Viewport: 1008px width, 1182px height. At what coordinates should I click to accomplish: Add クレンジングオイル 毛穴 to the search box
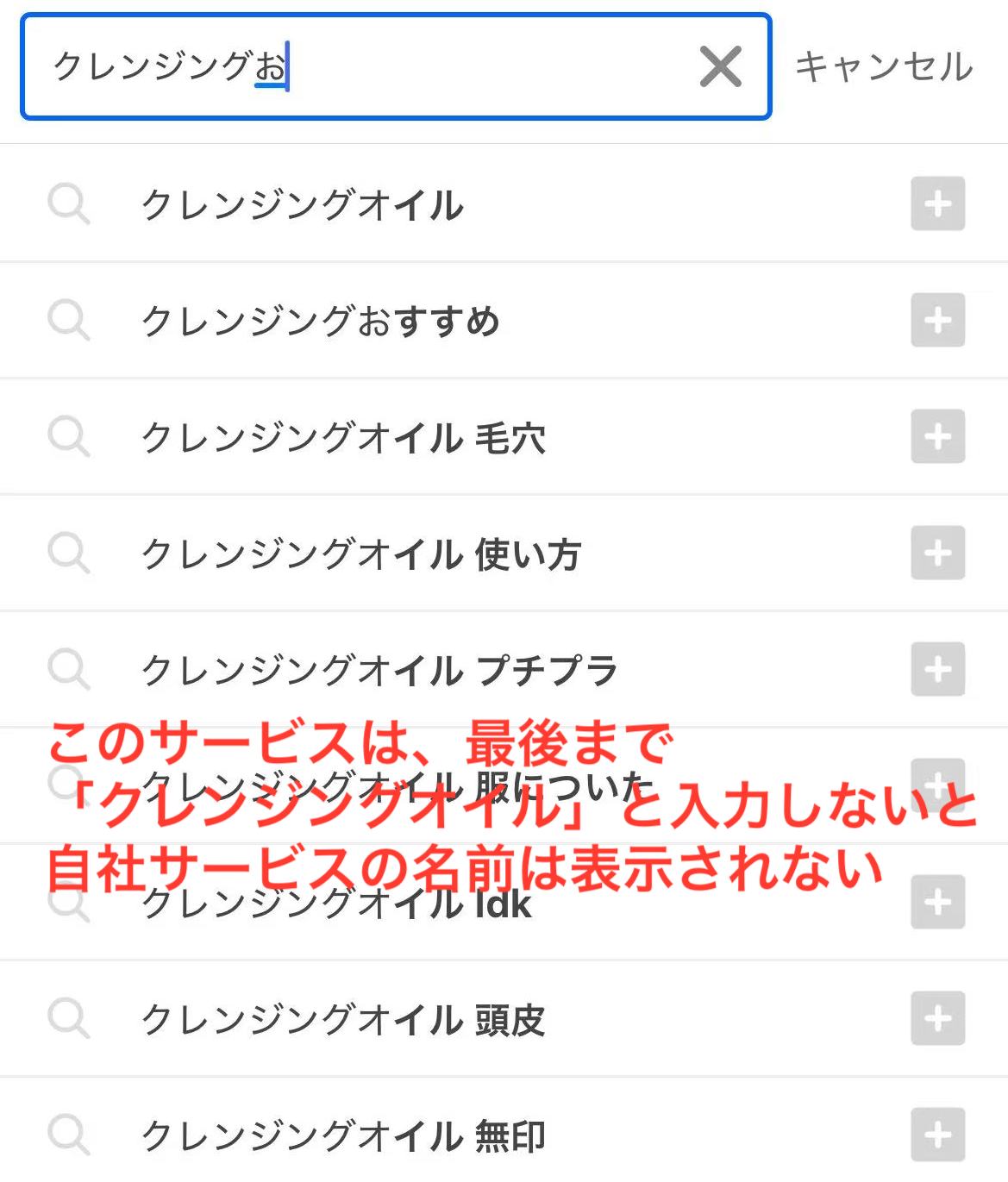point(937,437)
